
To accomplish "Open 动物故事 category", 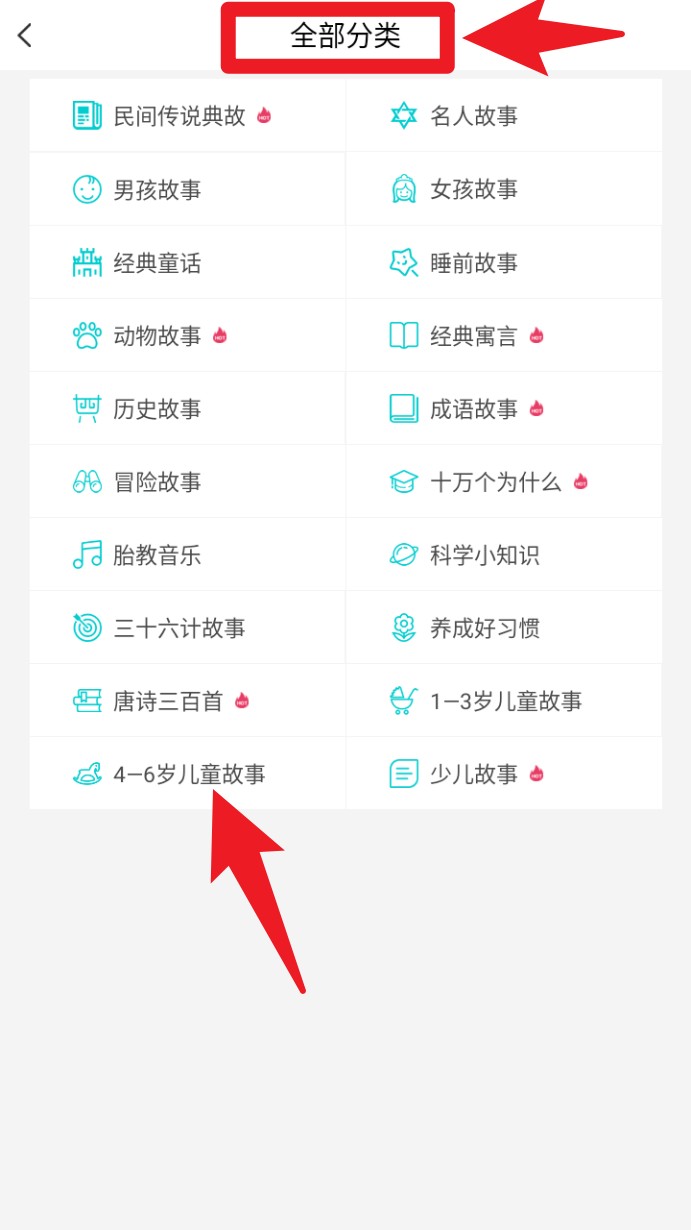I will click(x=157, y=336).
